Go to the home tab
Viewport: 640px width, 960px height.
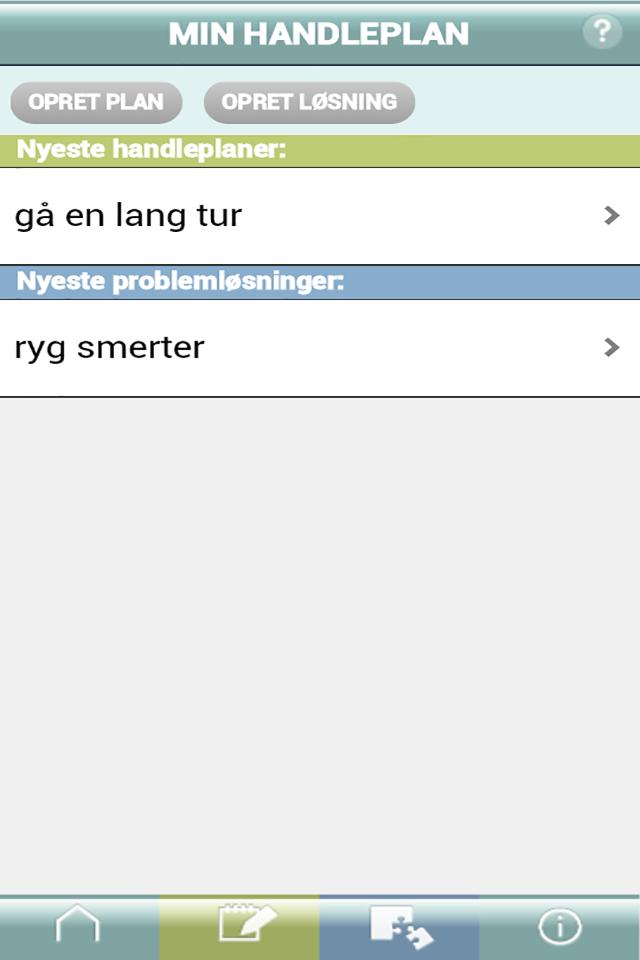[x=78, y=927]
